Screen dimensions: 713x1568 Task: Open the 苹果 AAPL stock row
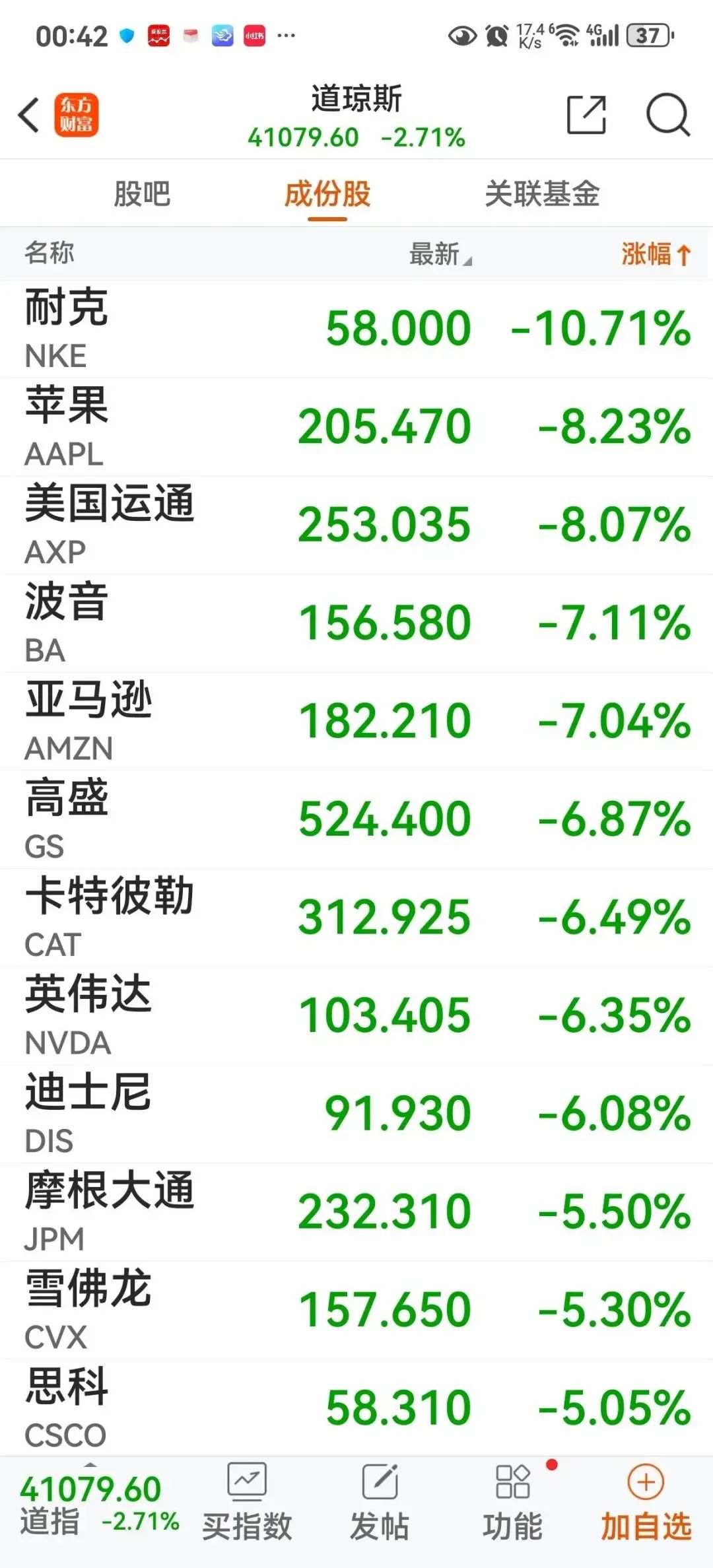click(356, 427)
